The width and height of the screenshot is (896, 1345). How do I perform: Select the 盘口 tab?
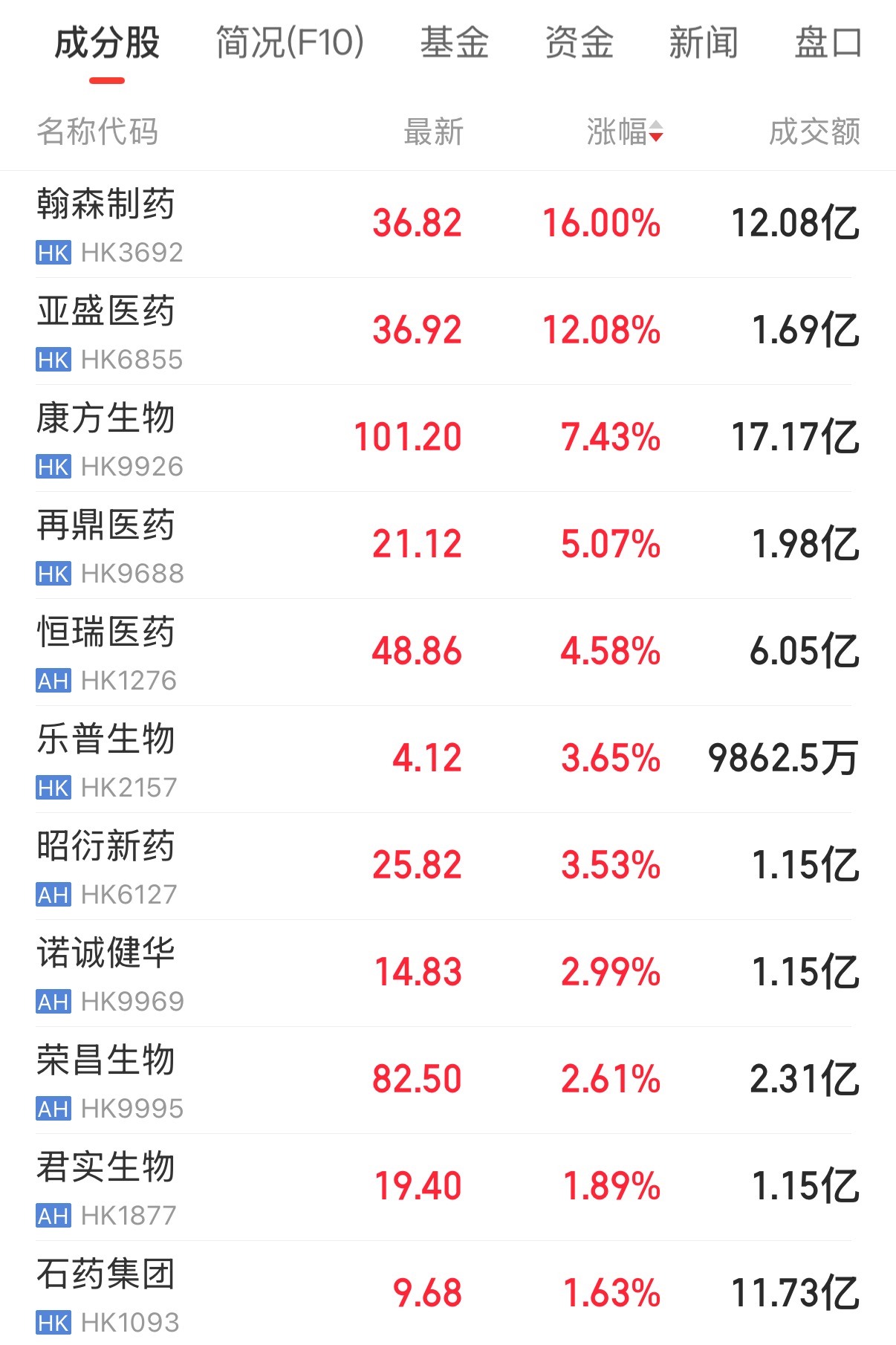coord(828,42)
